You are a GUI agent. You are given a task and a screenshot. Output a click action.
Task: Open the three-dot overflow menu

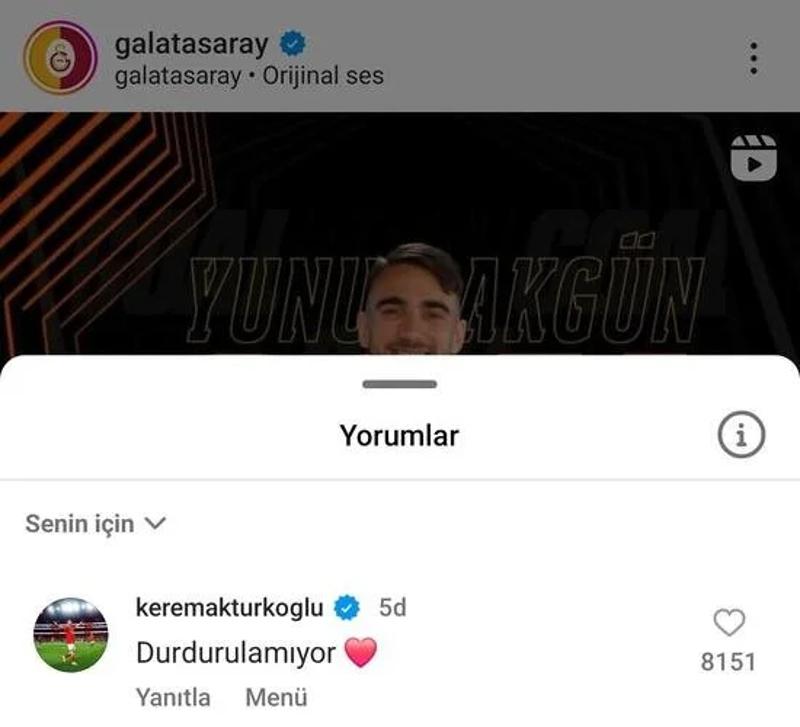tap(754, 57)
